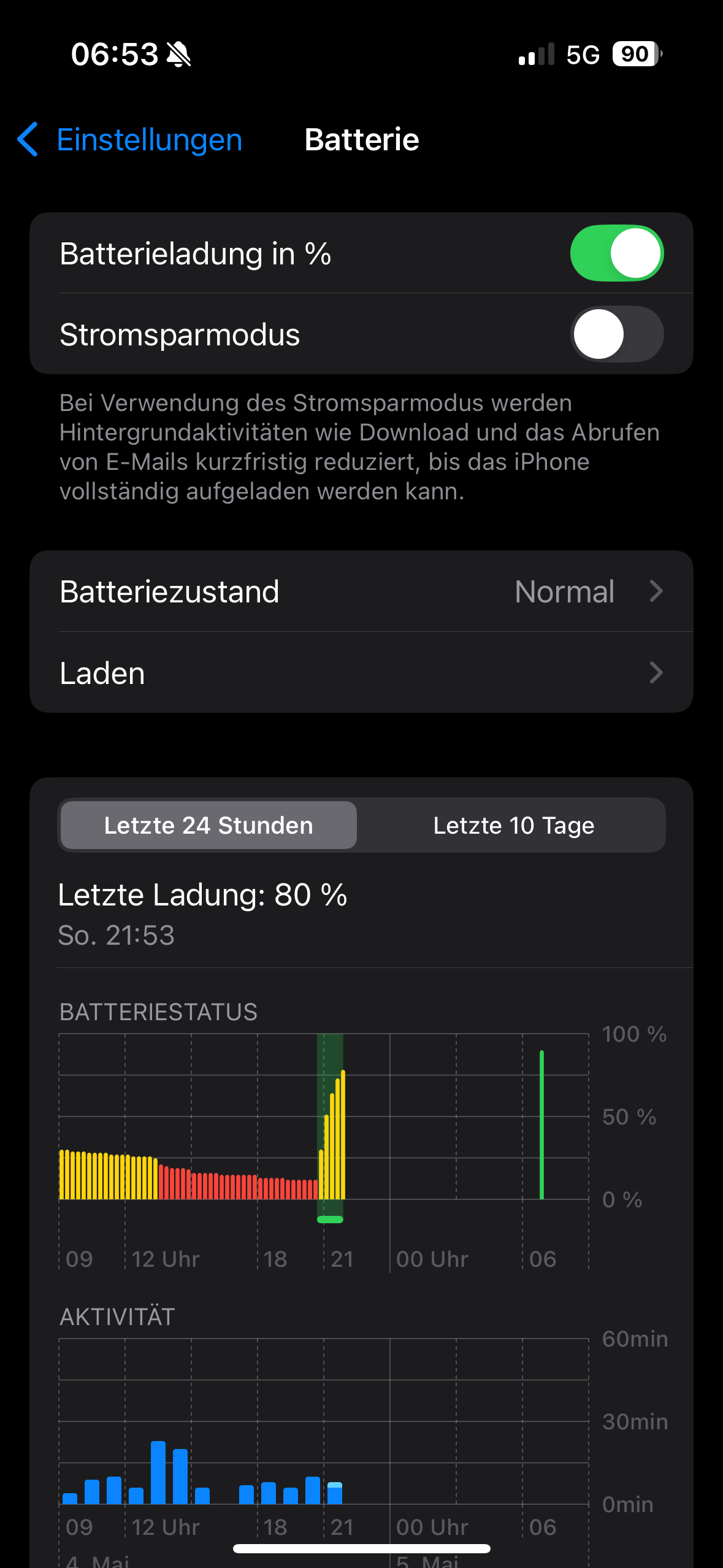723x1568 pixels.
Task: Open the Laden settings row
Action: [361, 673]
